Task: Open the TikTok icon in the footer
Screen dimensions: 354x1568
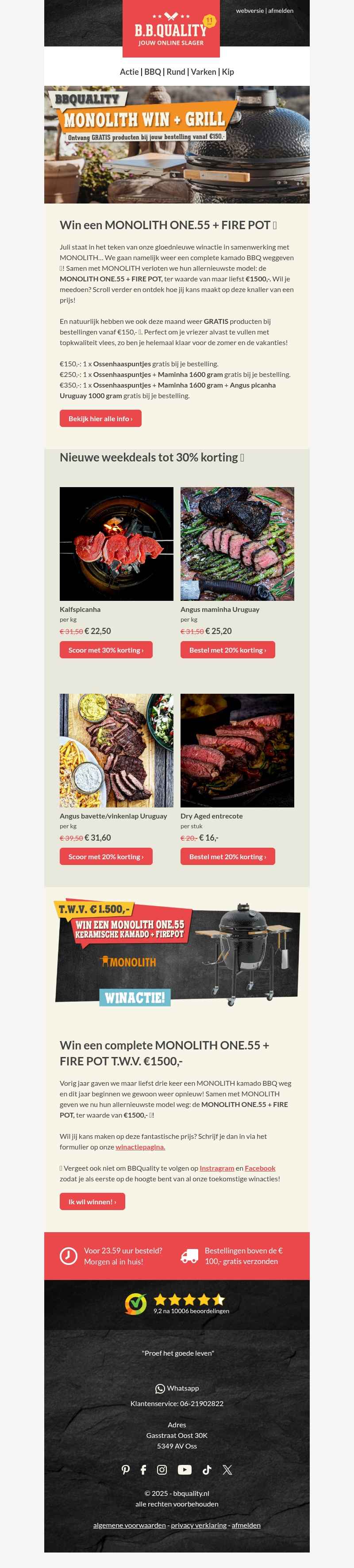Action: [x=207, y=1469]
